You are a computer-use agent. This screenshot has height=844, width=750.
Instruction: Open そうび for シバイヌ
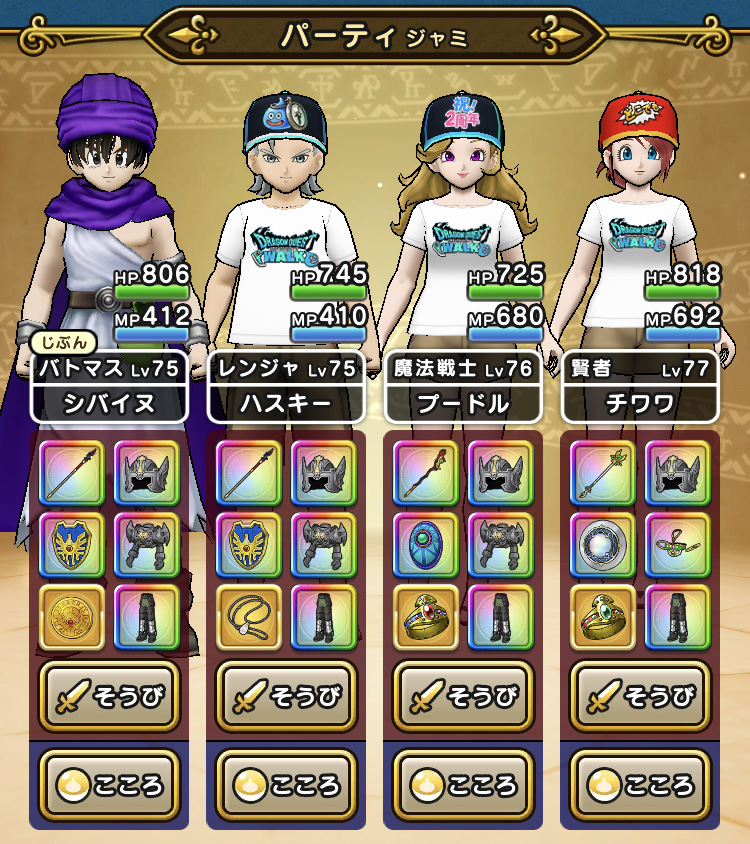pyautogui.click(x=109, y=697)
